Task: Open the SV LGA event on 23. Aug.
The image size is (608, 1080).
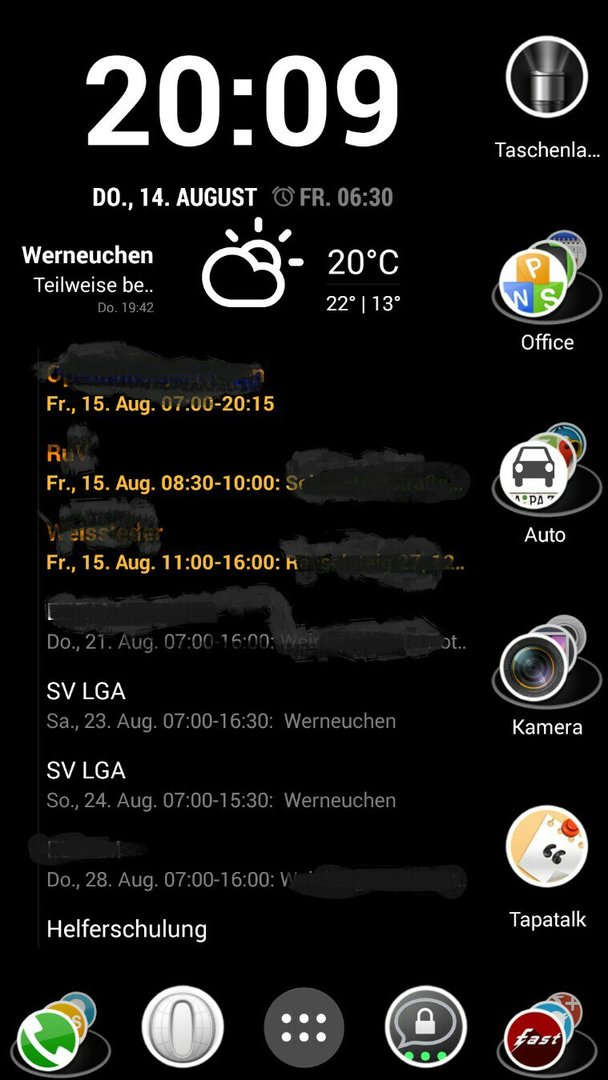Action: 221,706
